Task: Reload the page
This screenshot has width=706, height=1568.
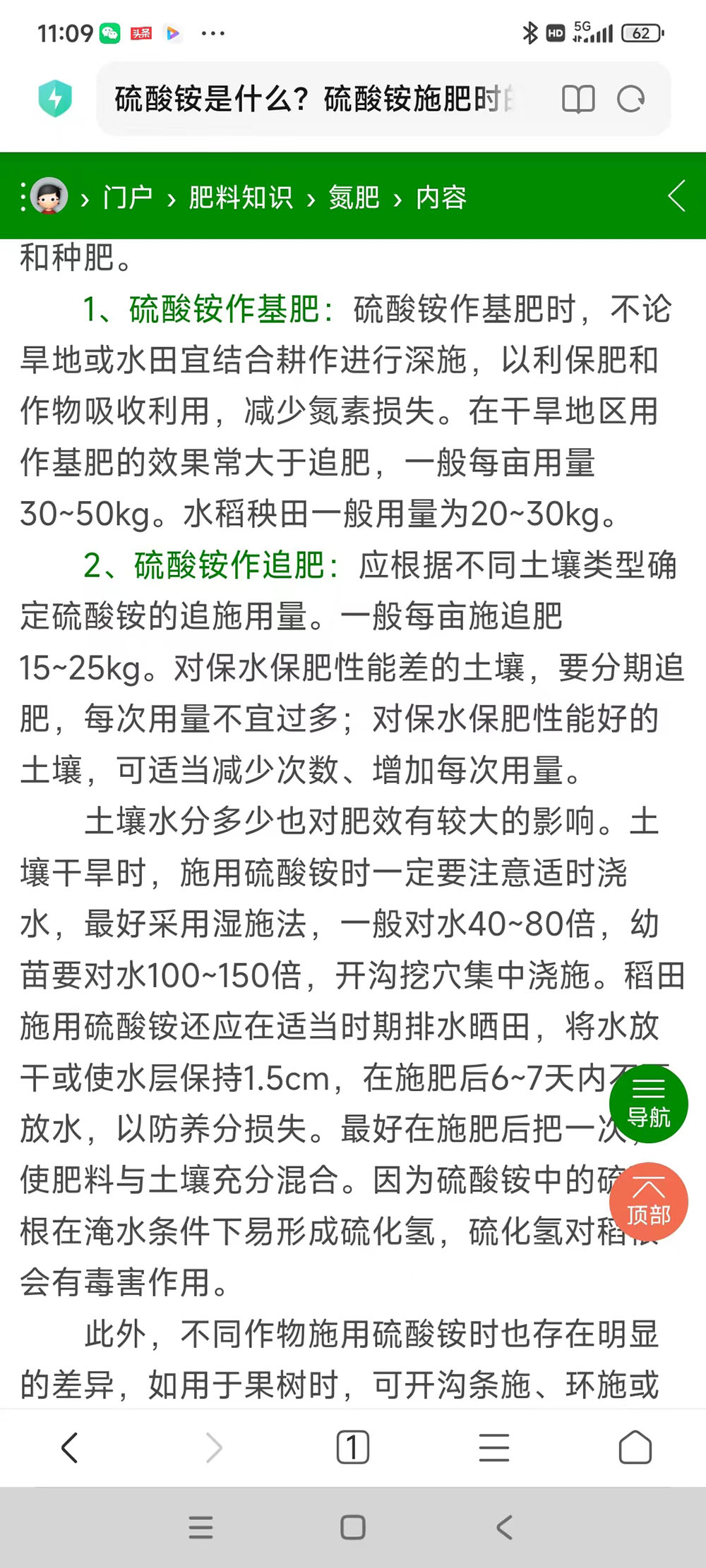Action: point(630,99)
